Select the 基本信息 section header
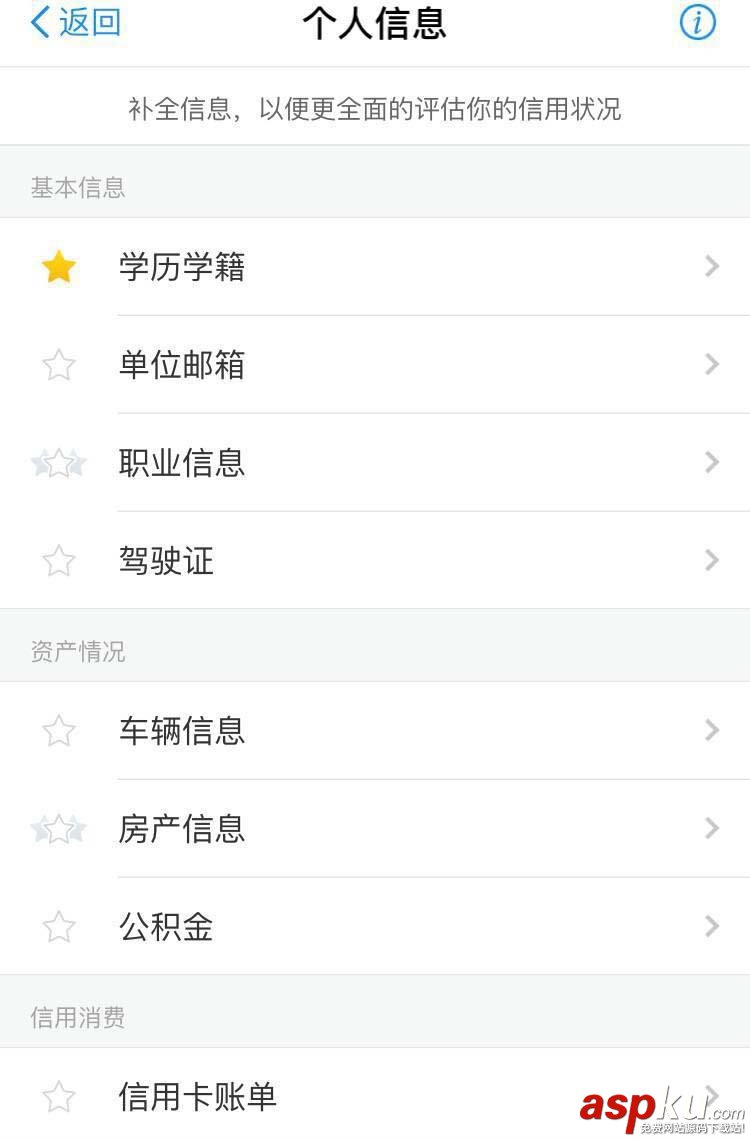 [x=78, y=188]
